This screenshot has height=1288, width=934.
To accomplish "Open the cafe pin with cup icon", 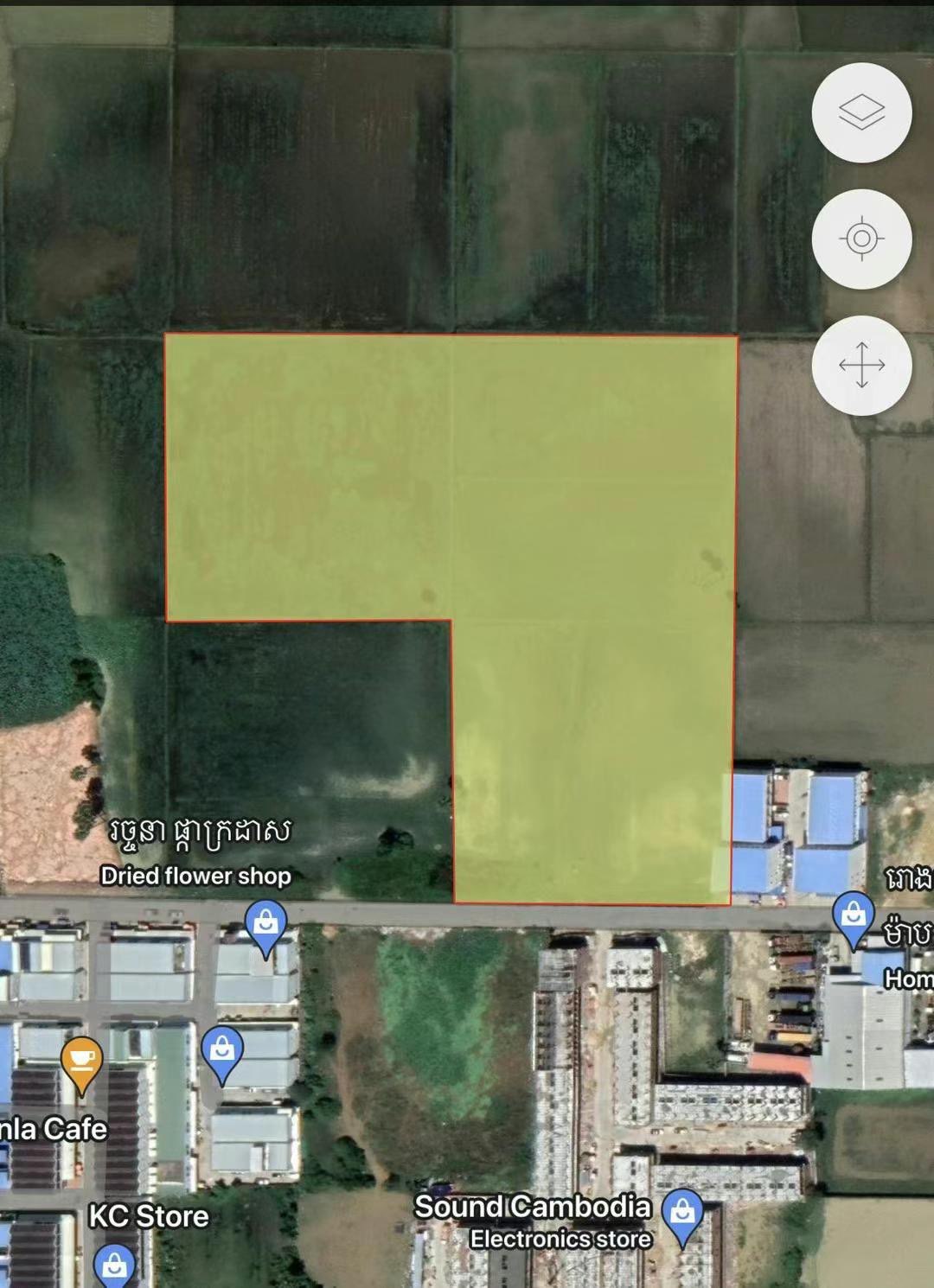I will [81, 1062].
